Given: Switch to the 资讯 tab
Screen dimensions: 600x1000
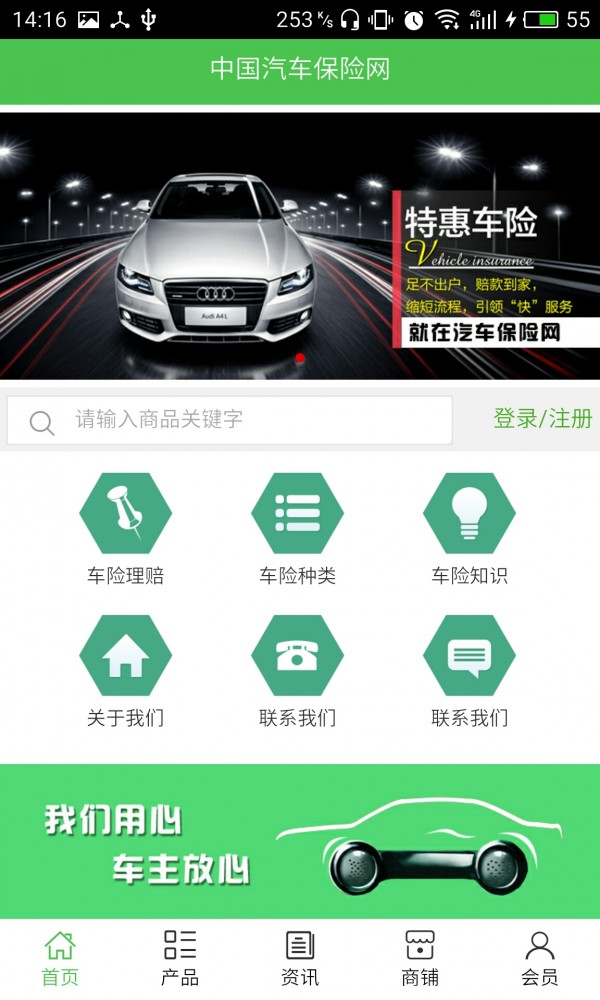Looking at the screenshot, I should pyautogui.click(x=300, y=958).
